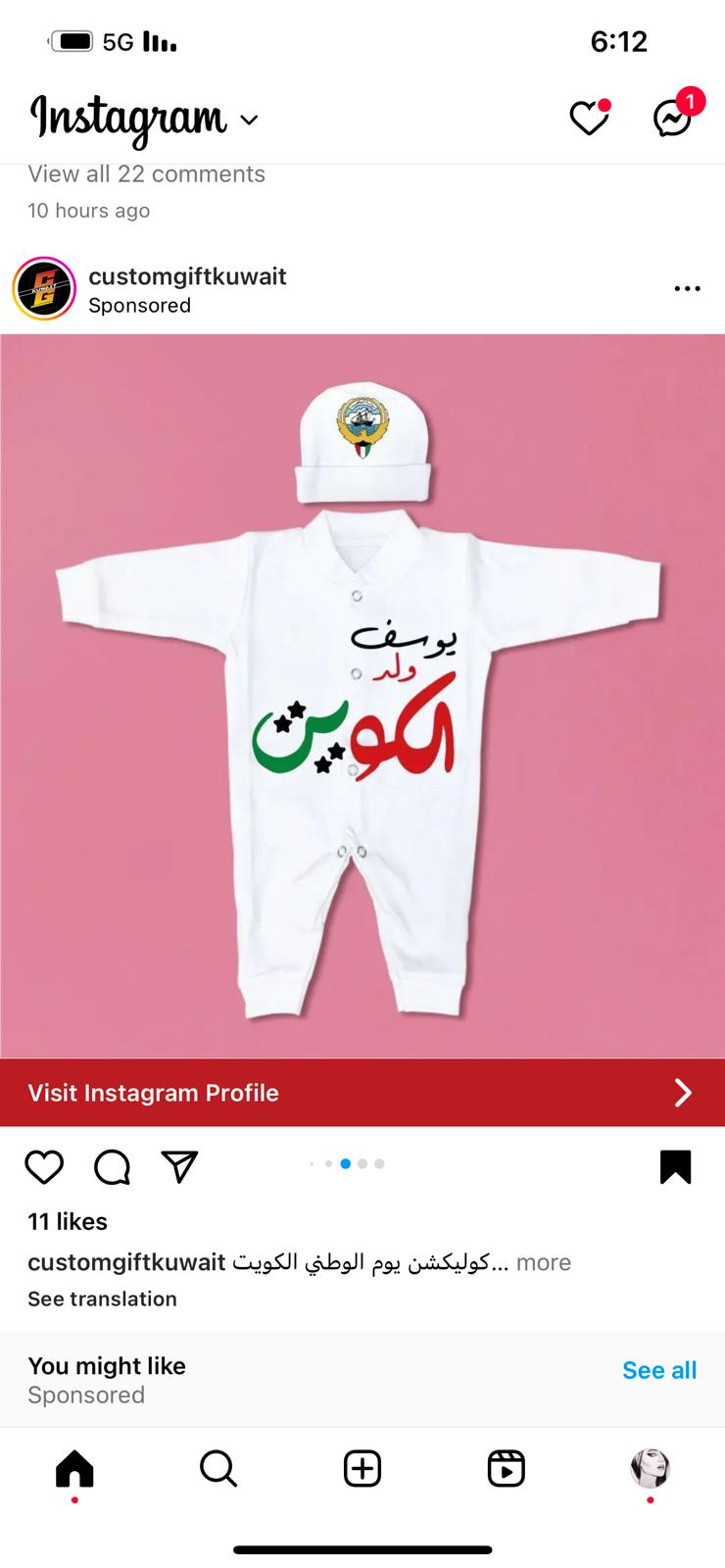725x1568 pixels.
Task: Remove the post from saved bookmarks
Action: pyautogui.click(x=676, y=1166)
